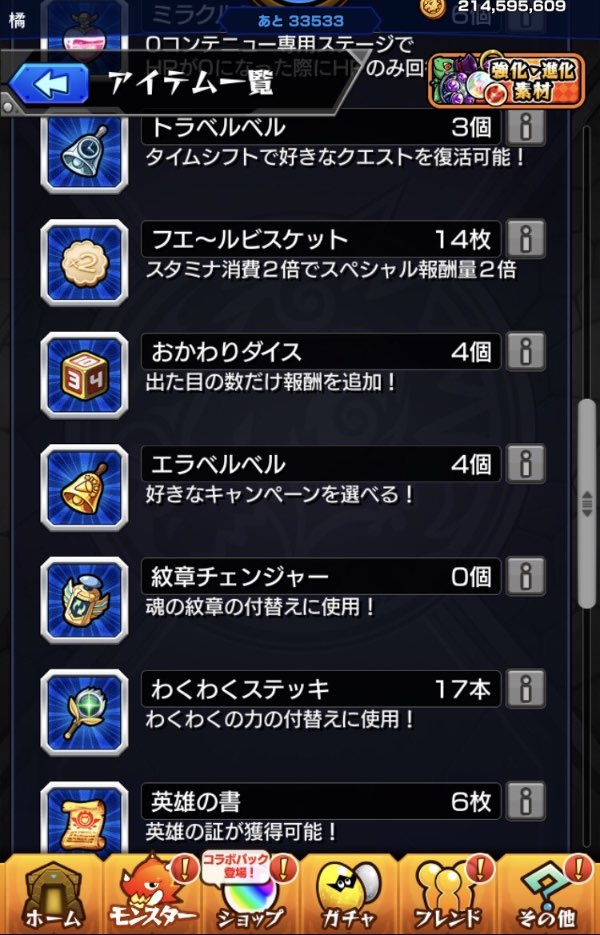The height and width of the screenshot is (935, 600).
Task: Open info for エラベルベル
Action: [526, 464]
